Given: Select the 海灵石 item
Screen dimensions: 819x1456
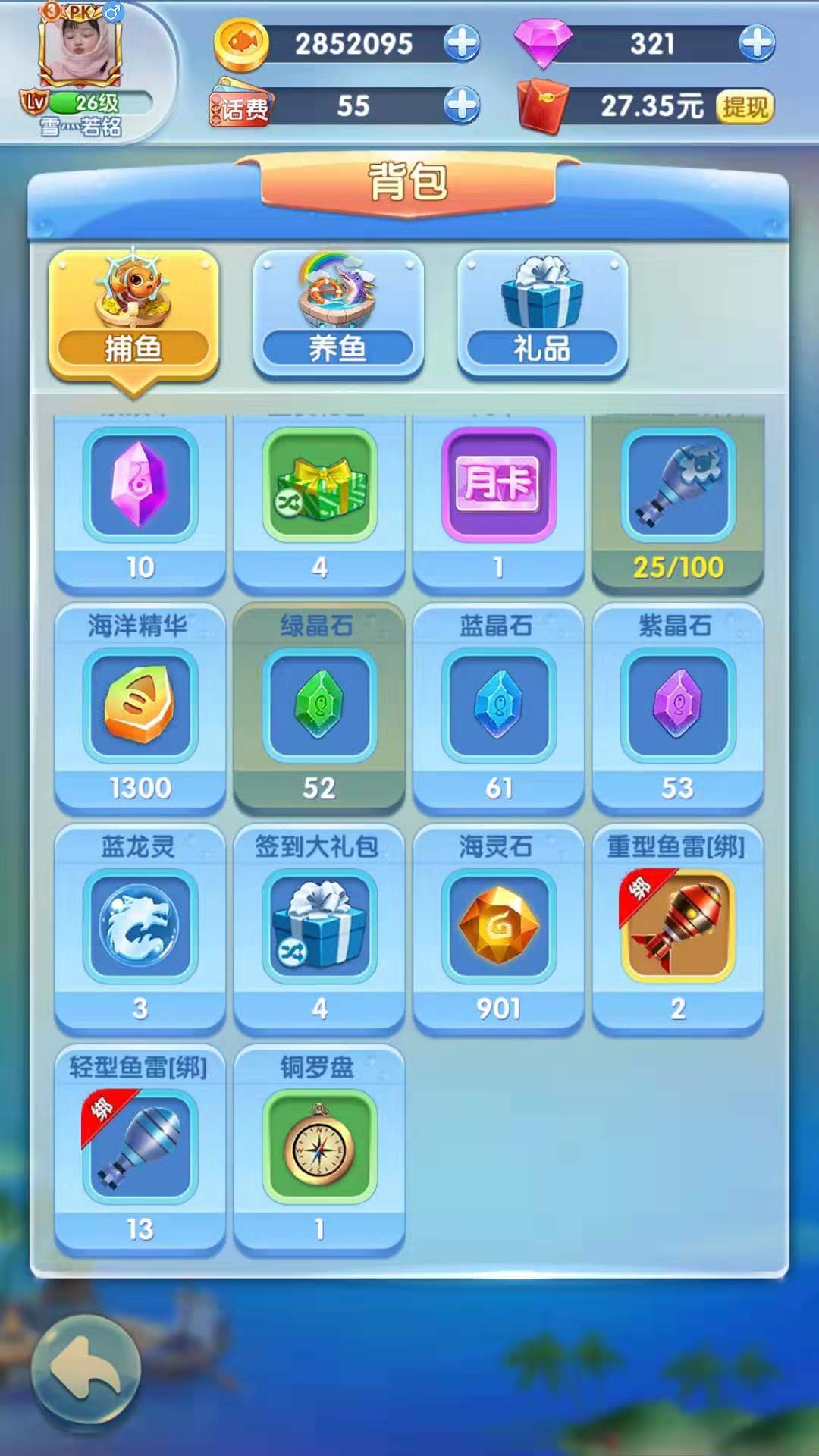Looking at the screenshot, I should [x=498, y=927].
